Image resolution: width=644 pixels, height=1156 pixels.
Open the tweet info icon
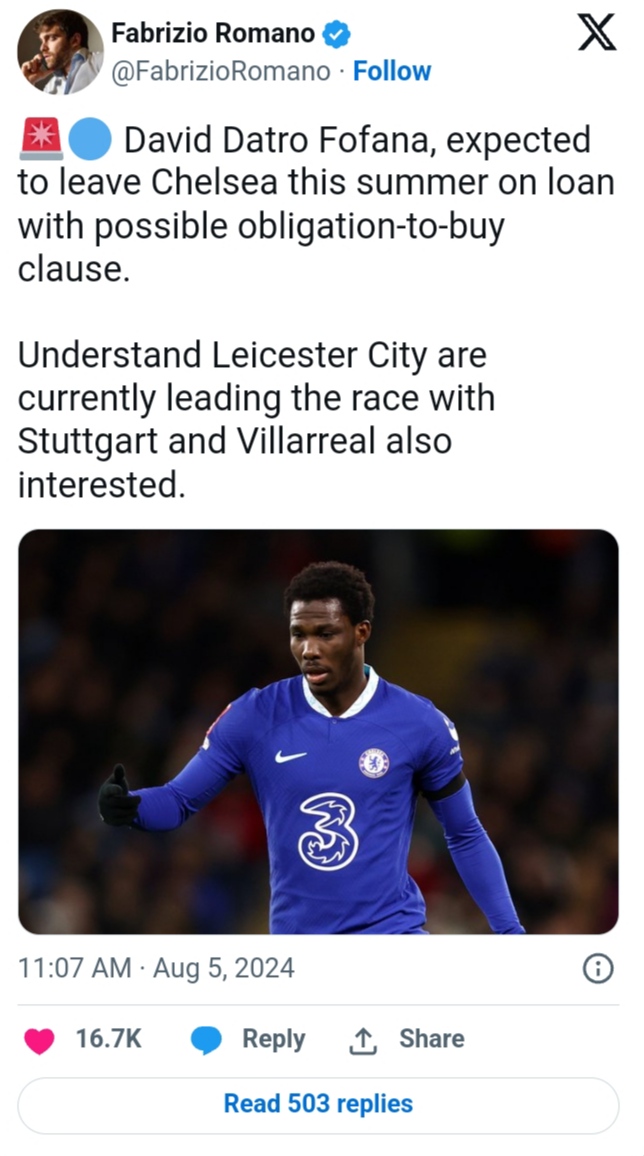tap(597, 968)
